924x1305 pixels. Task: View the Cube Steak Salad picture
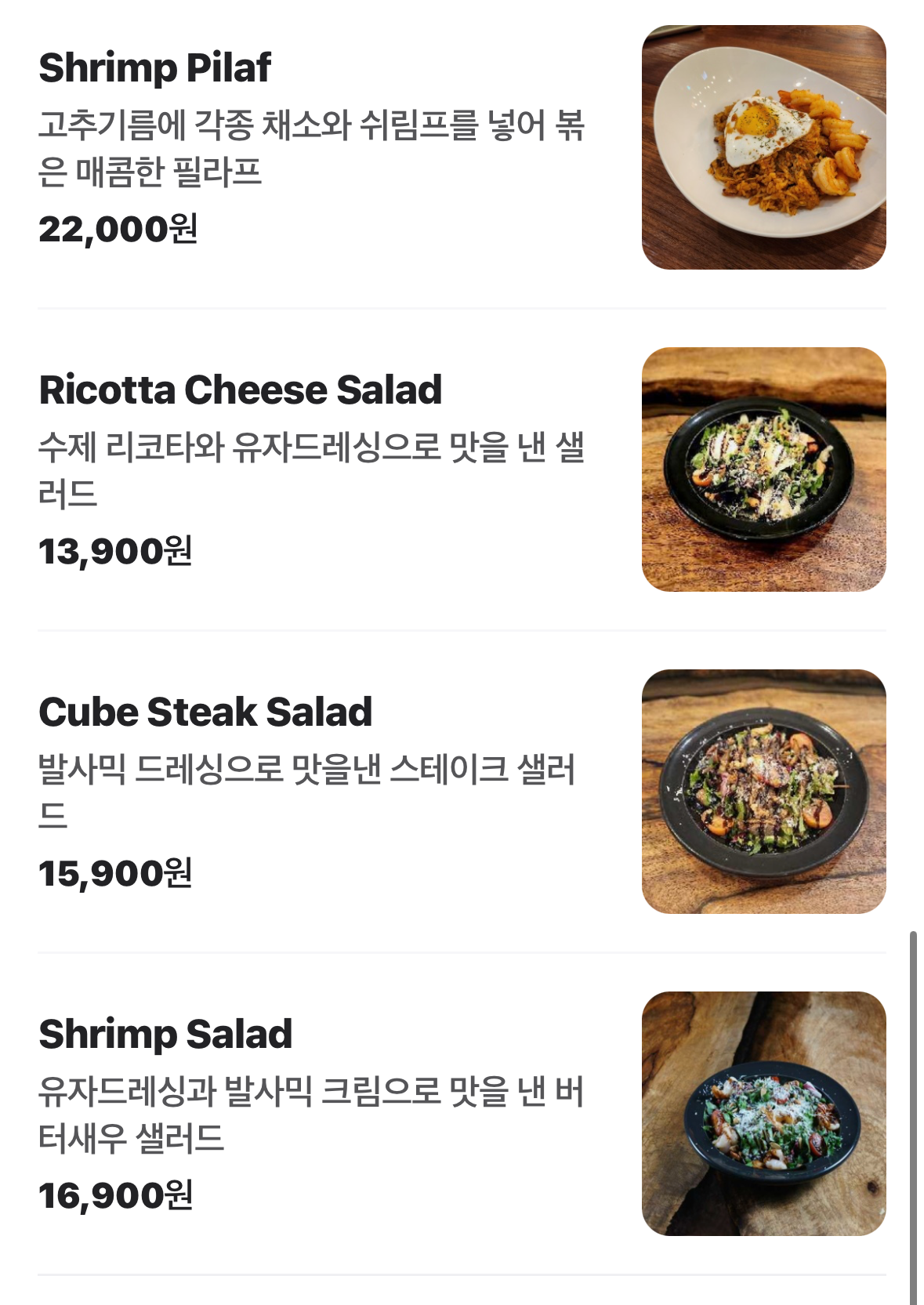[763, 792]
